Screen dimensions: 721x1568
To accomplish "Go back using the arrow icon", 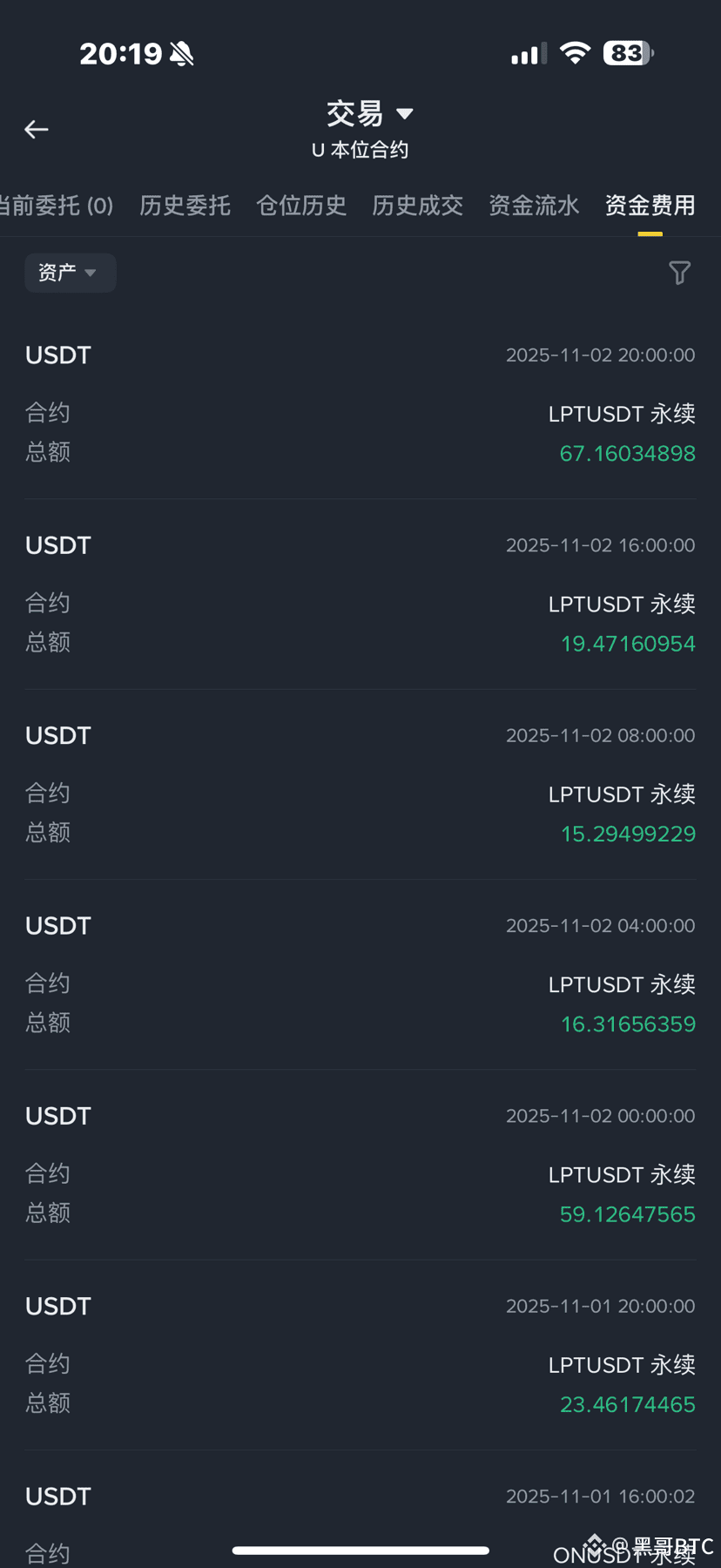I will point(37,130).
